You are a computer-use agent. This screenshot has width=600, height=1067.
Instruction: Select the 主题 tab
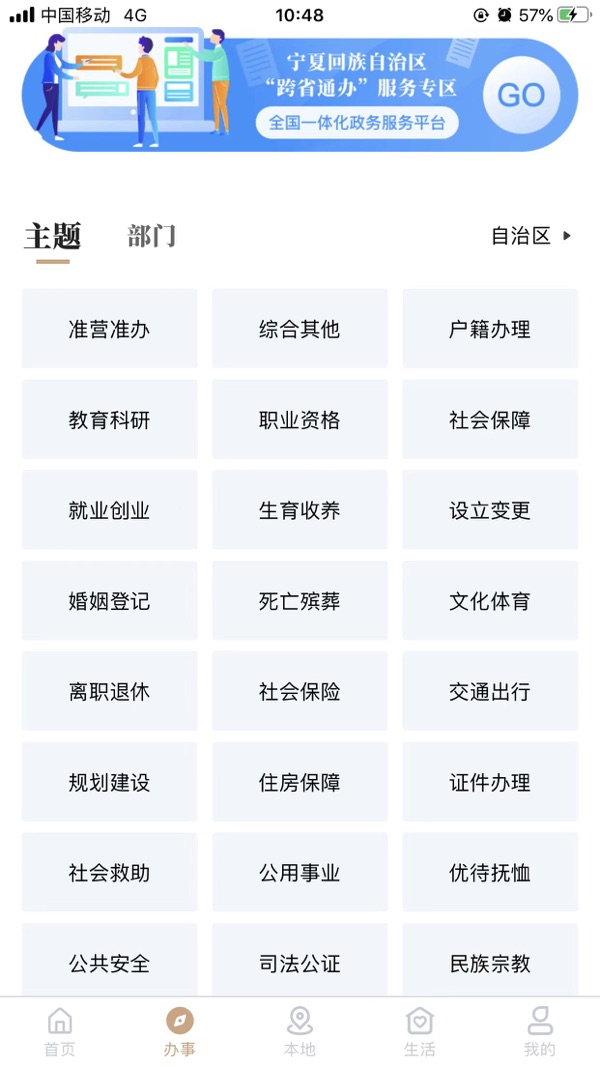tap(52, 237)
